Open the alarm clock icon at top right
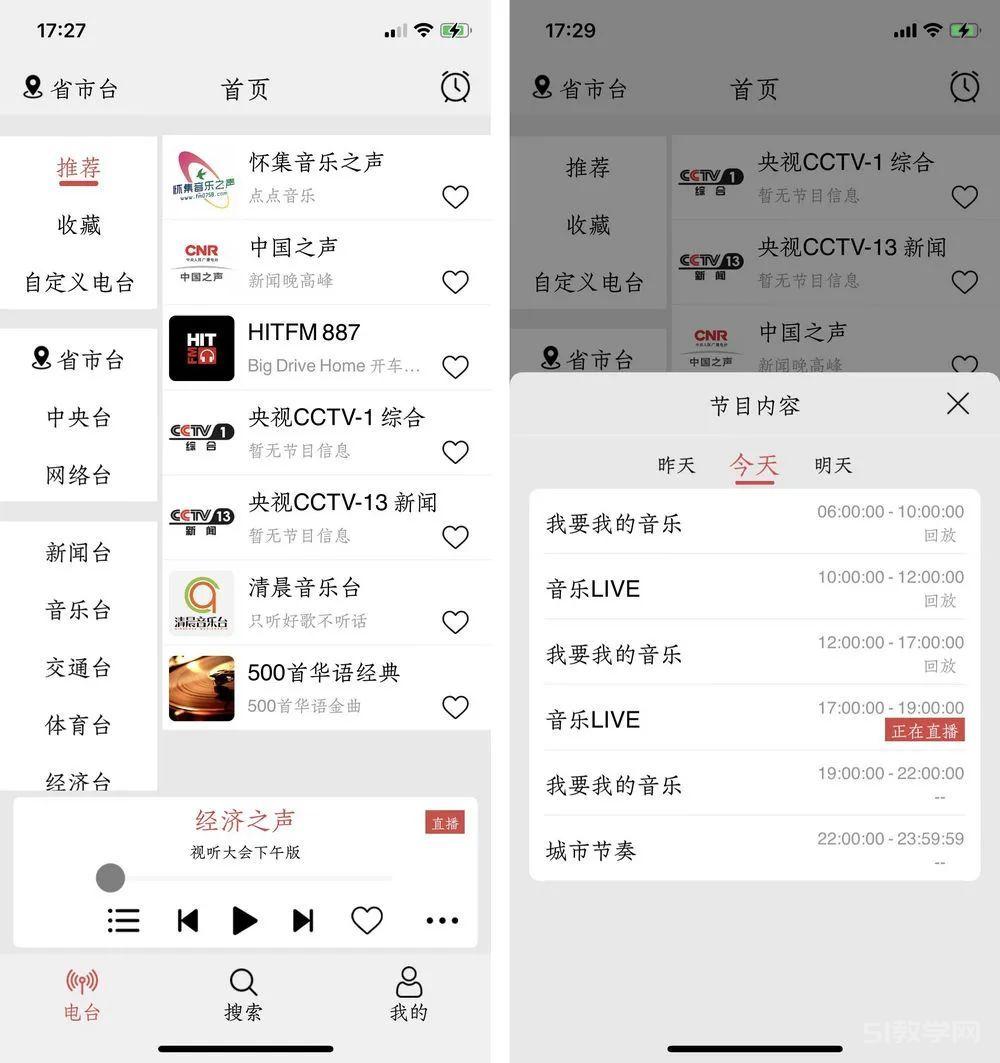 [455, 87]
